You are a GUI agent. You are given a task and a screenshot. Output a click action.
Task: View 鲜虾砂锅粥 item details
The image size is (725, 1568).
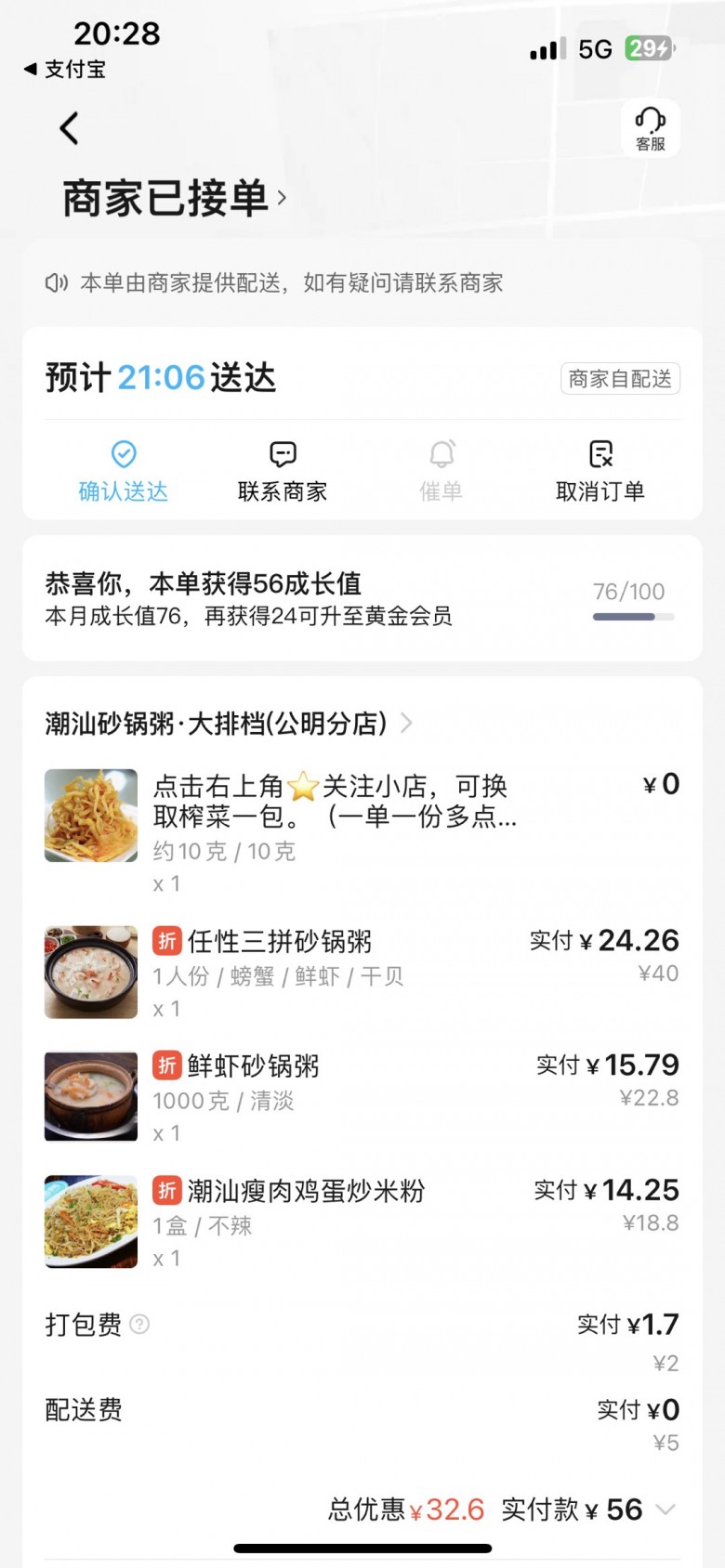253,1066
